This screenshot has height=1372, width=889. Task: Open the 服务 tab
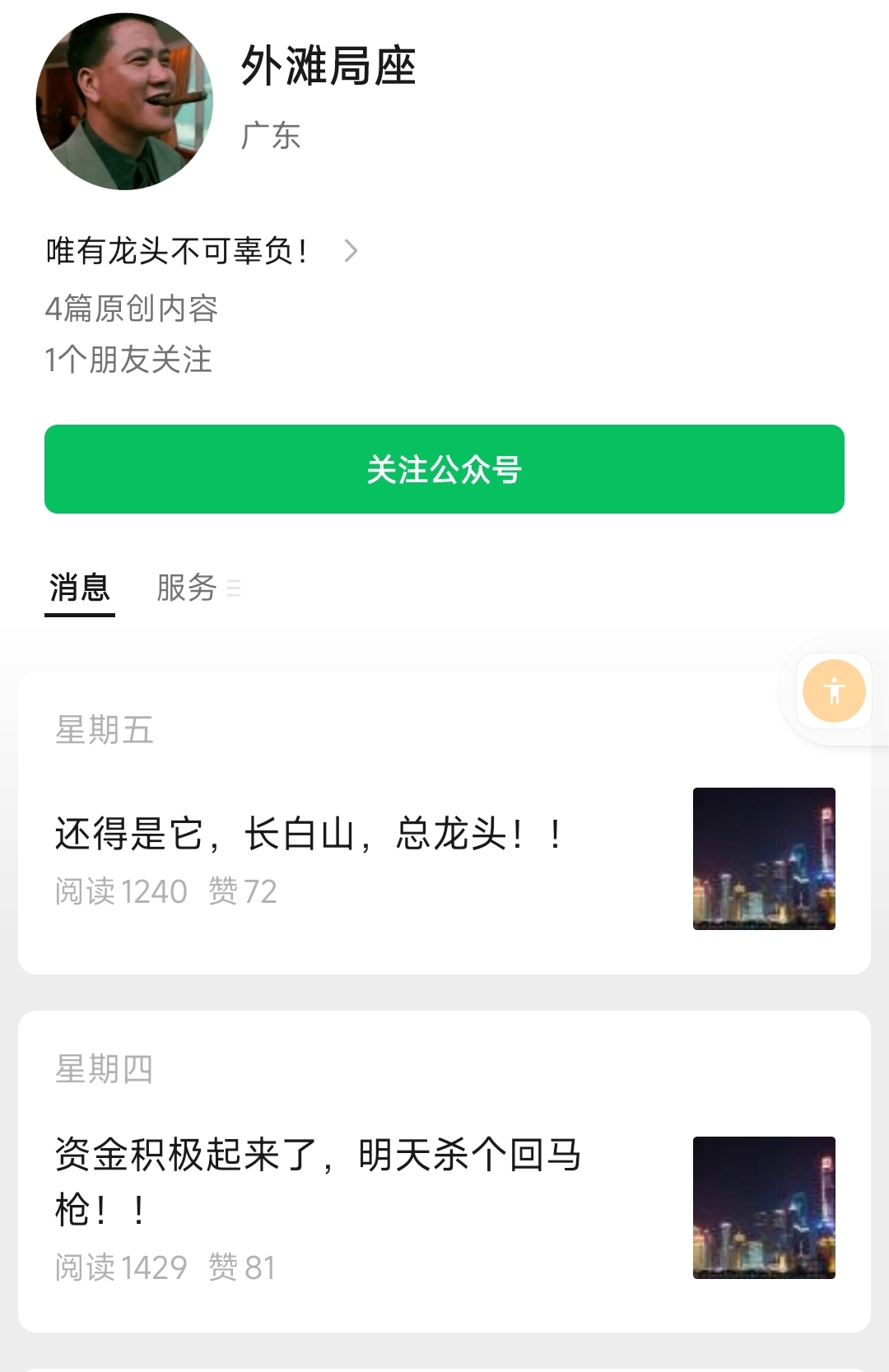(188, 588)
